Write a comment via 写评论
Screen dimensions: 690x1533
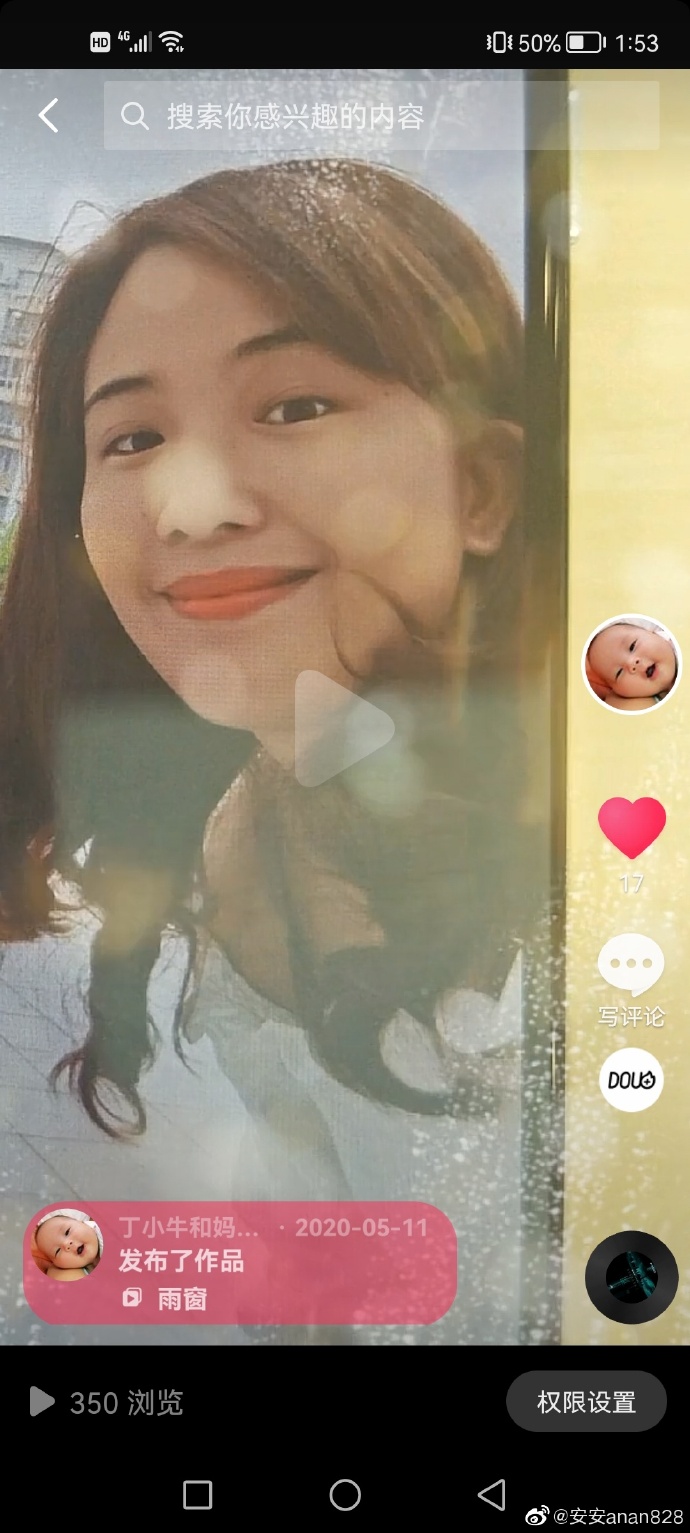click(631, 980)
